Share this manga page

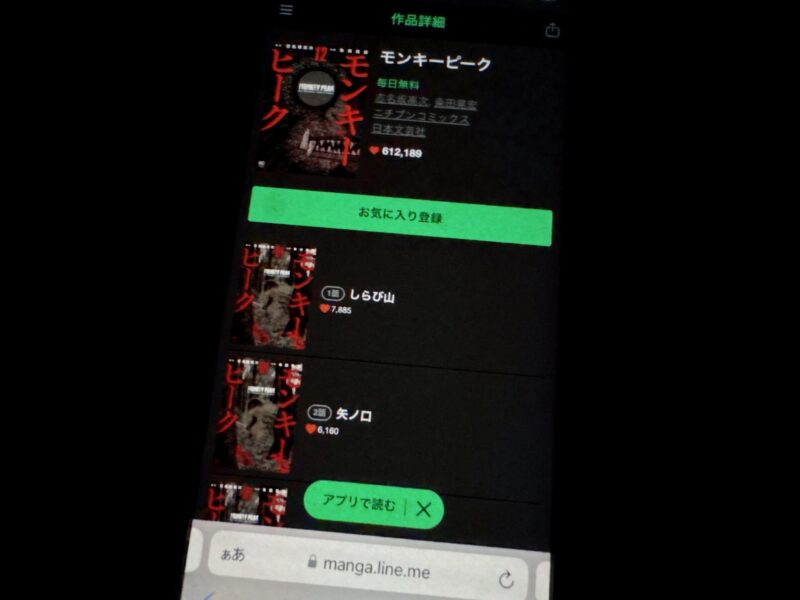point(552,31)
